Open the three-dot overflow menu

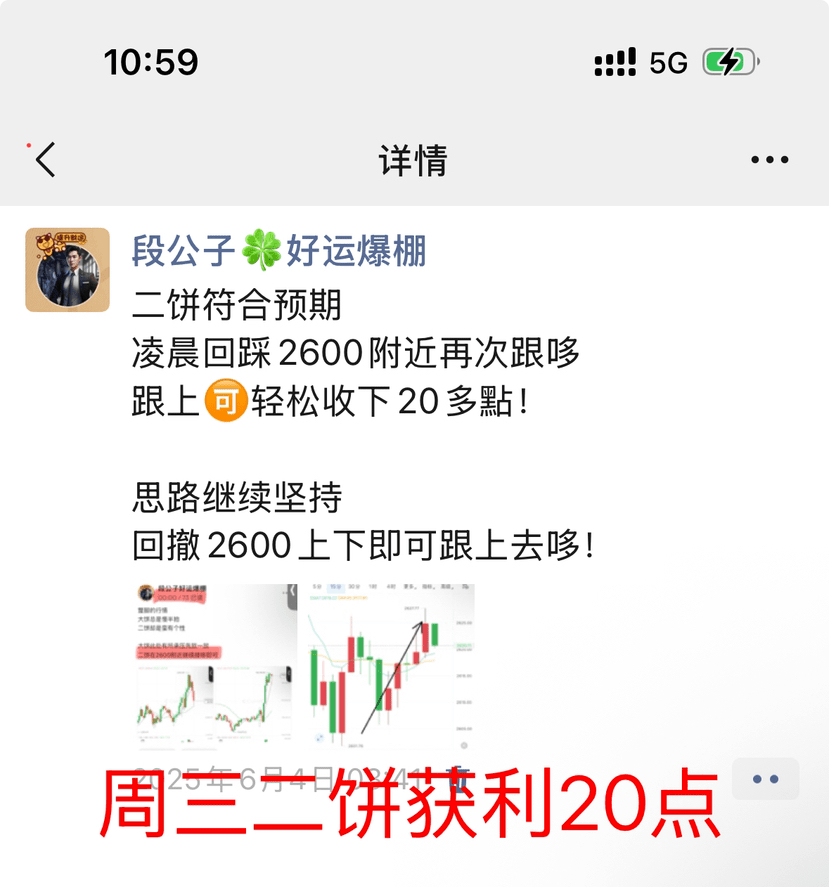(x=769, y=160)
